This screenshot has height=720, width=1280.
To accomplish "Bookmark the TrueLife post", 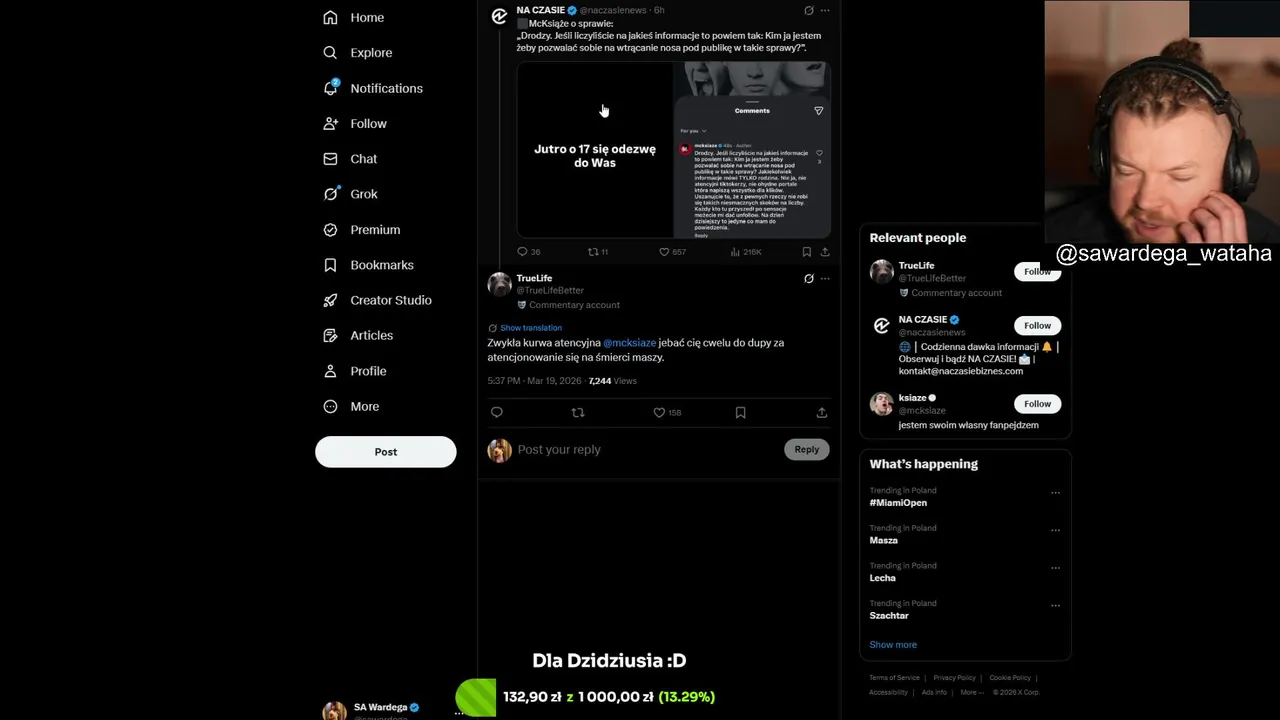I will [740, 412].
